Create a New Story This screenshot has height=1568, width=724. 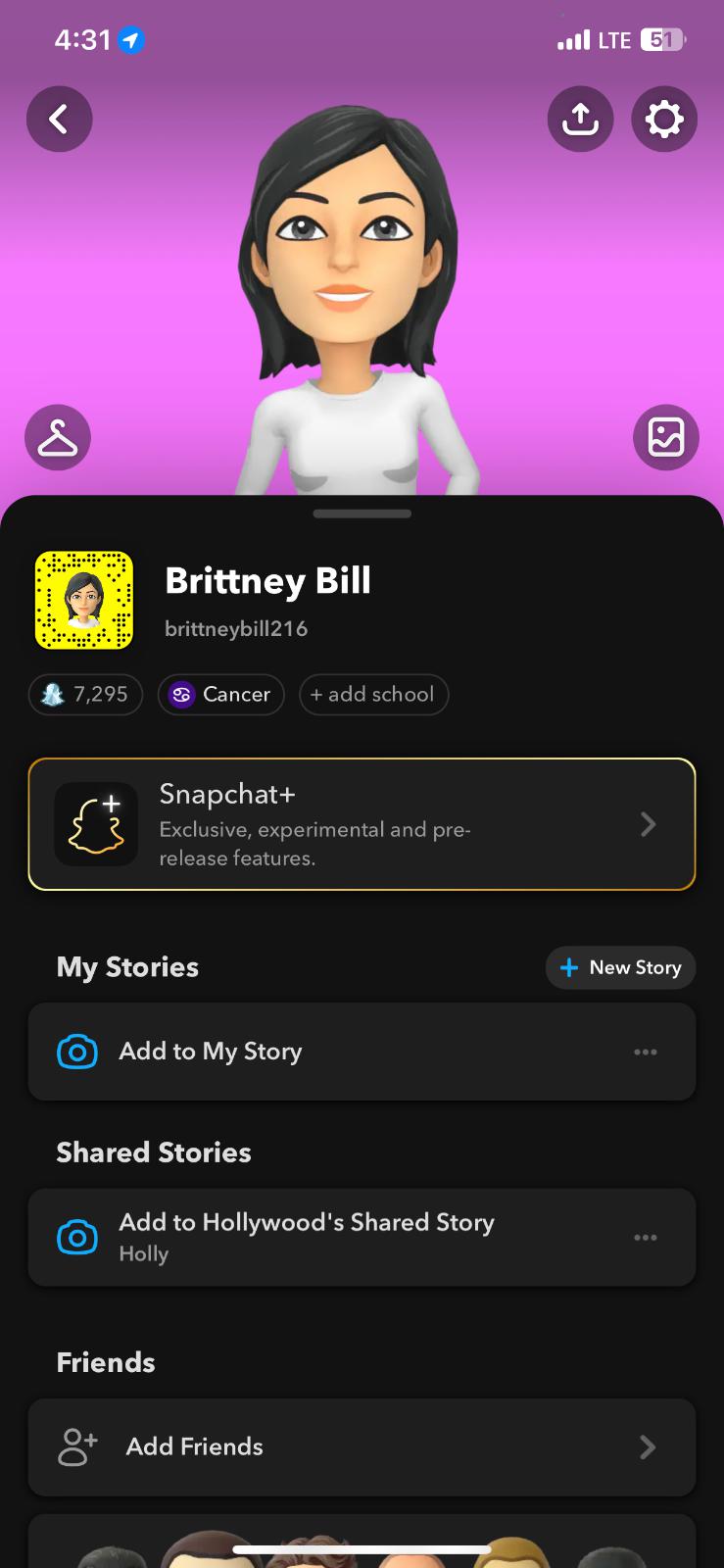point(620,967)
